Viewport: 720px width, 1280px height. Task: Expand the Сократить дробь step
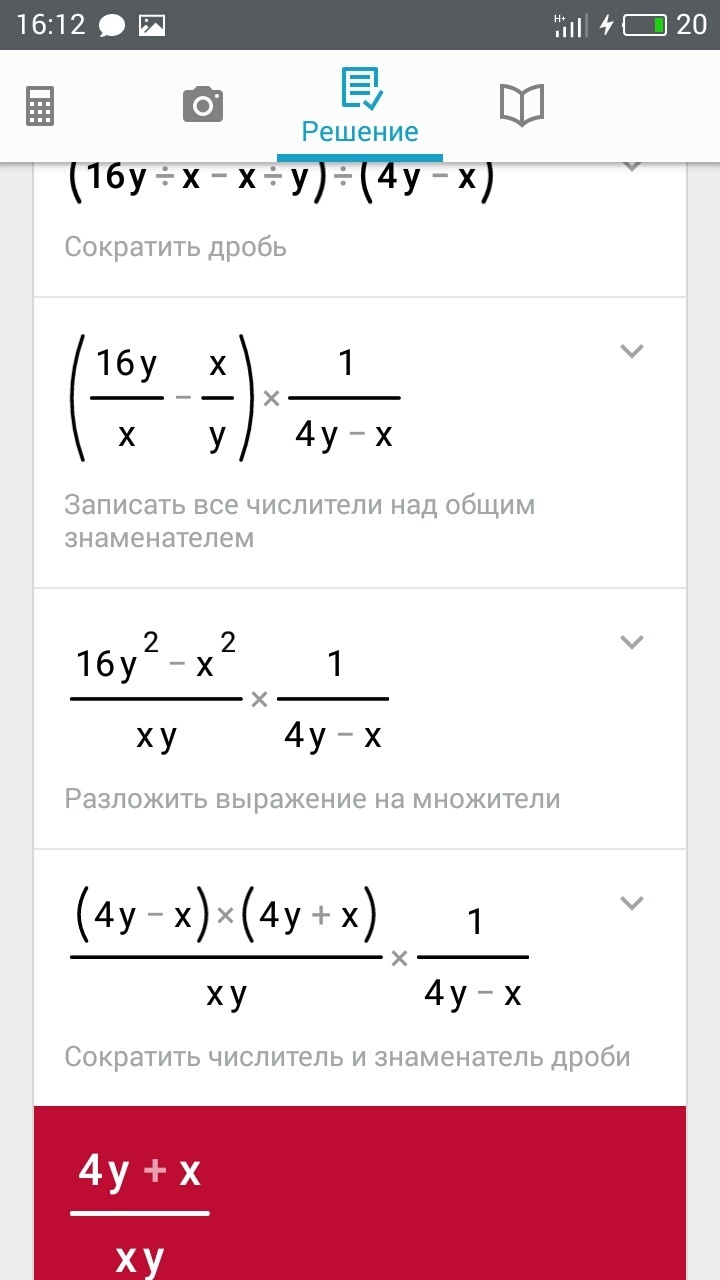coord(631,166)
